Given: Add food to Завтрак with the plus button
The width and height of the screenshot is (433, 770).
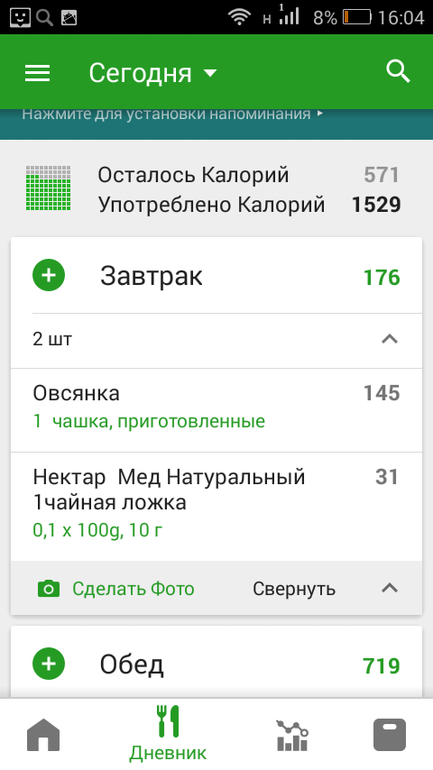Looking at the screenshot, I should pos(49,275).
